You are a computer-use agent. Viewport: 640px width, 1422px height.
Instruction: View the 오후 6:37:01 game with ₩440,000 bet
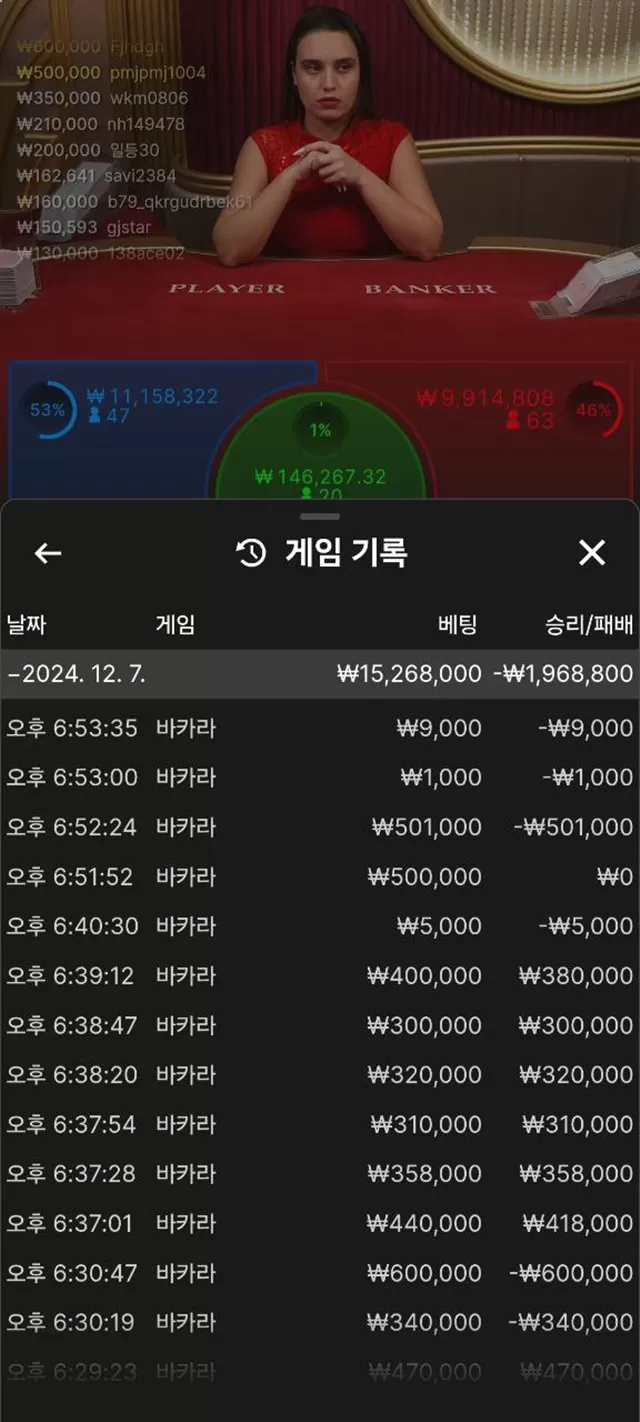pos(320,1223)
